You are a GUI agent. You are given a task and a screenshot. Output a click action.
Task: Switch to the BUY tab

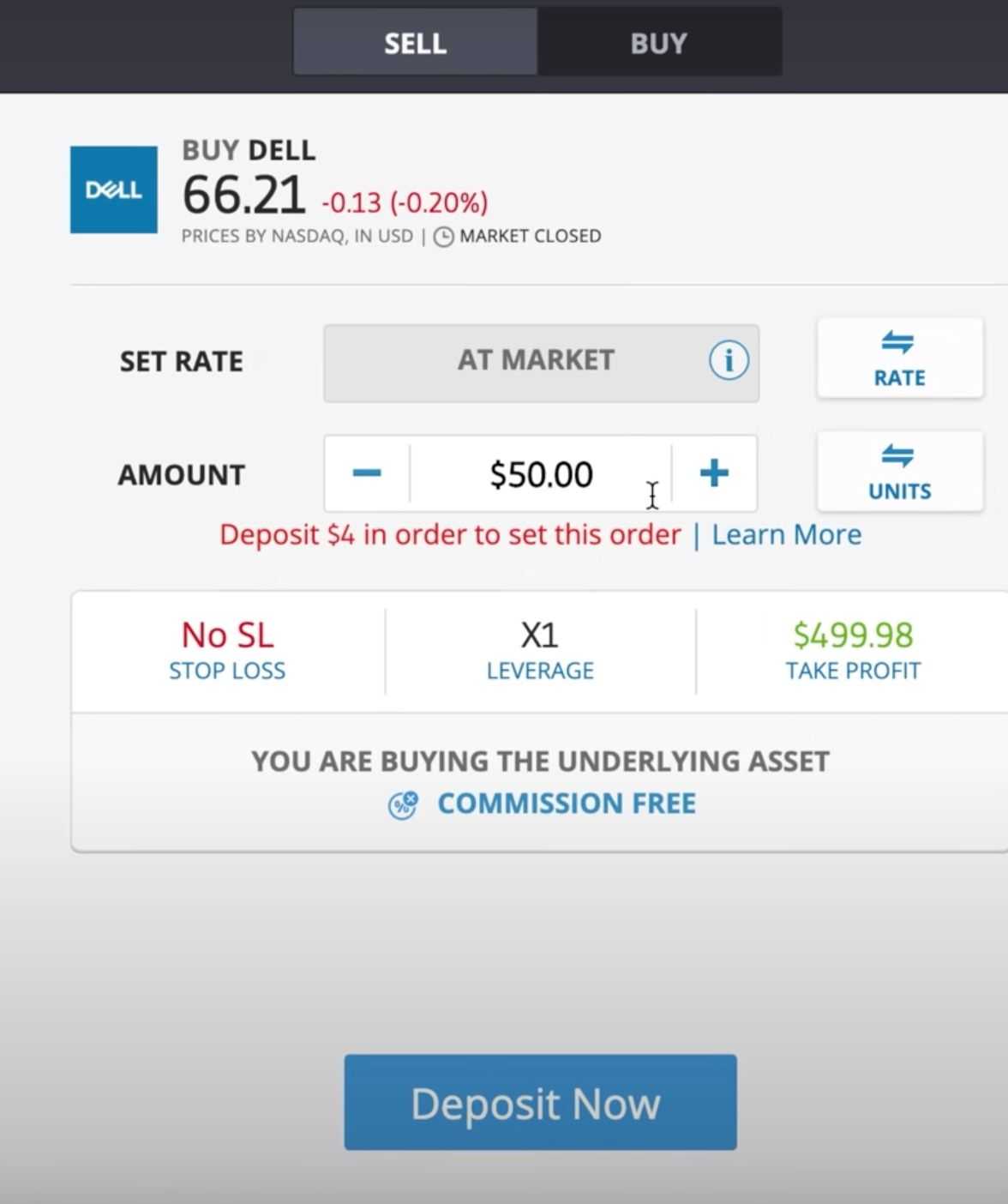click(658, 42)
